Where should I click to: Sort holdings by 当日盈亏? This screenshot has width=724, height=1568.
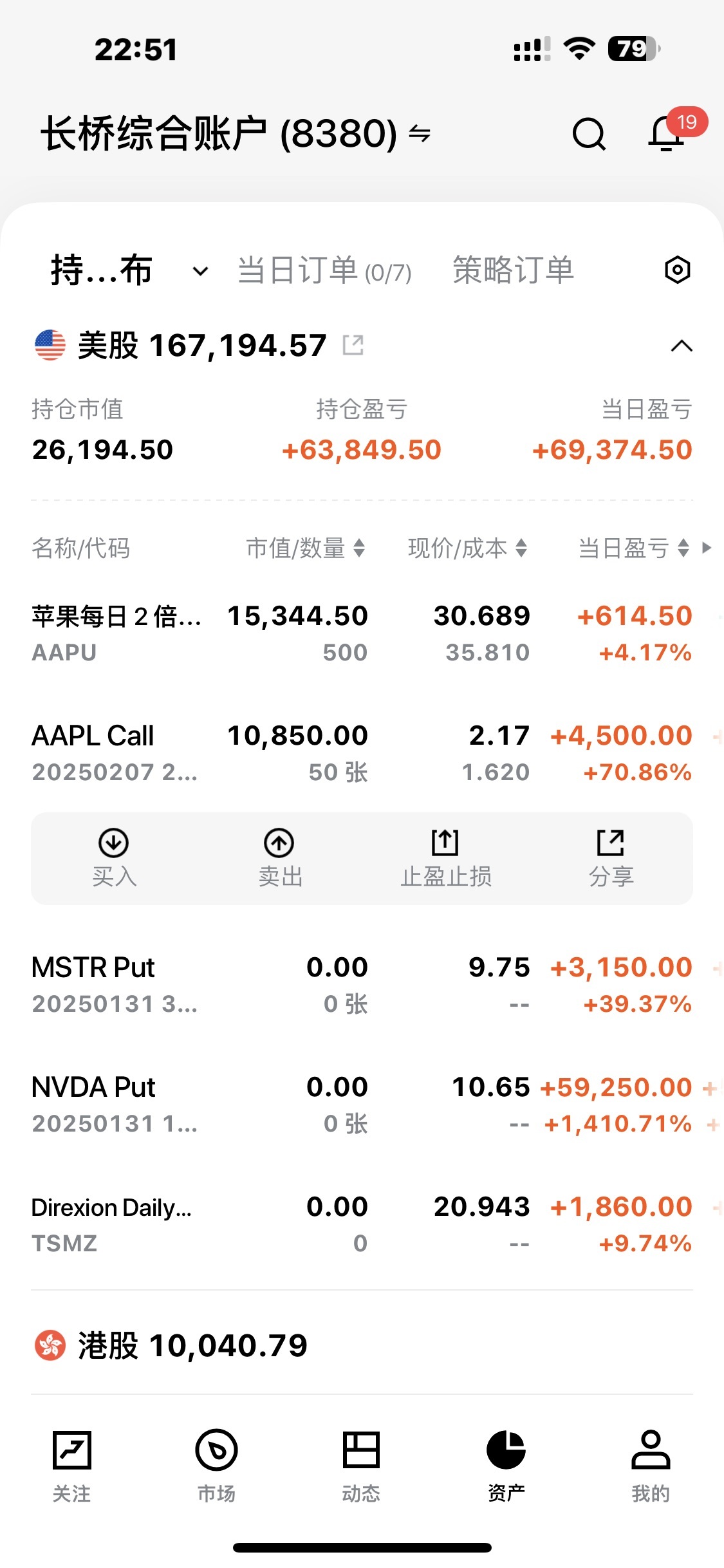tap(633, 548)
